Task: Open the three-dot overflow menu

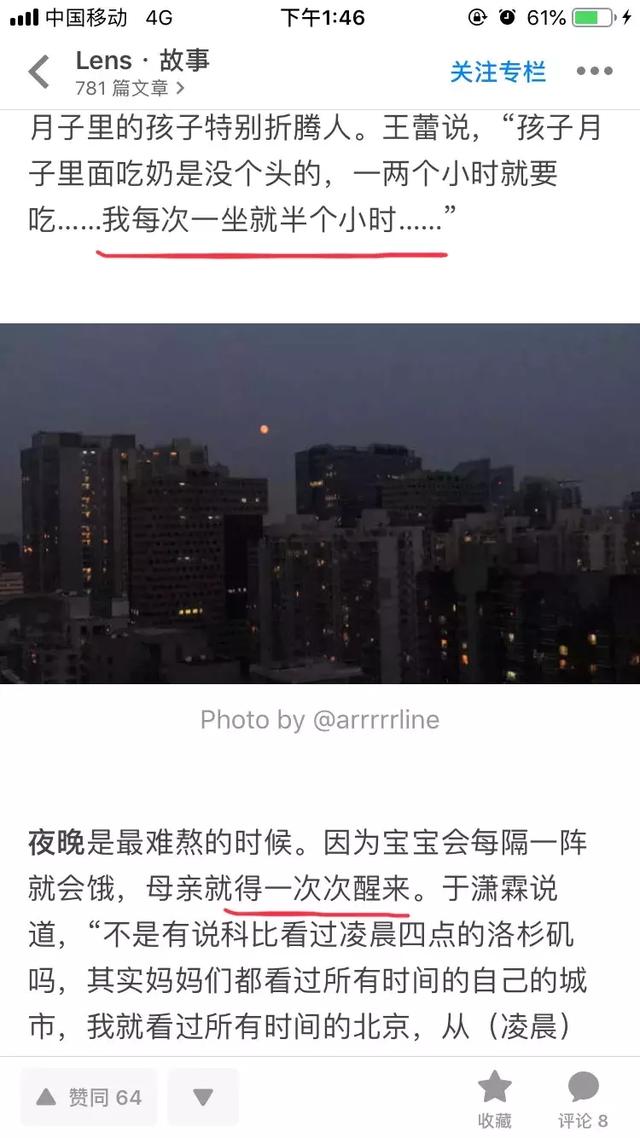Action: 594,72
